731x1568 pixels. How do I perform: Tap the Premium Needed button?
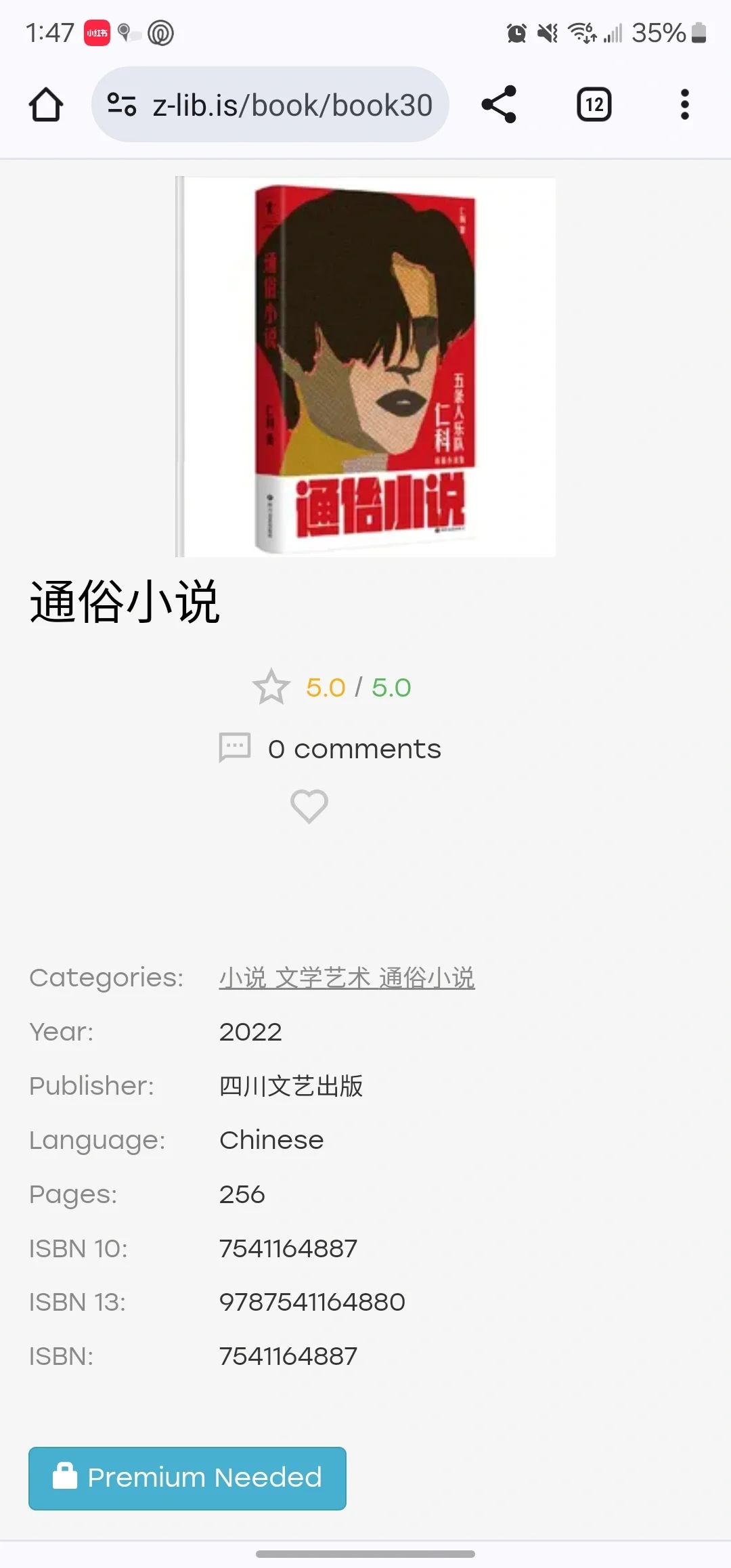click(x=187, y=1478)
